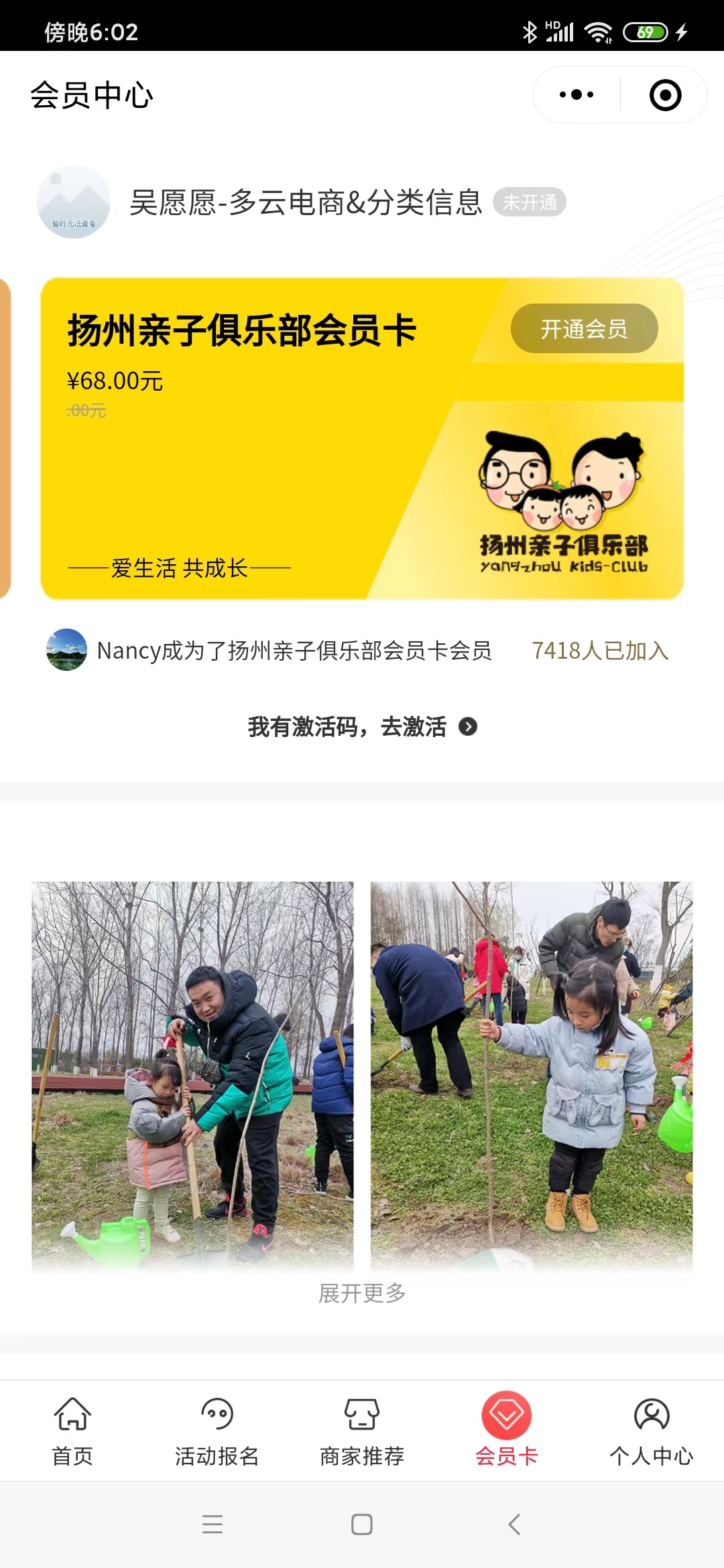Screen dimensions: 724x1568
Task: View photo of girl in light blue coat
Action: [532, 1075]
